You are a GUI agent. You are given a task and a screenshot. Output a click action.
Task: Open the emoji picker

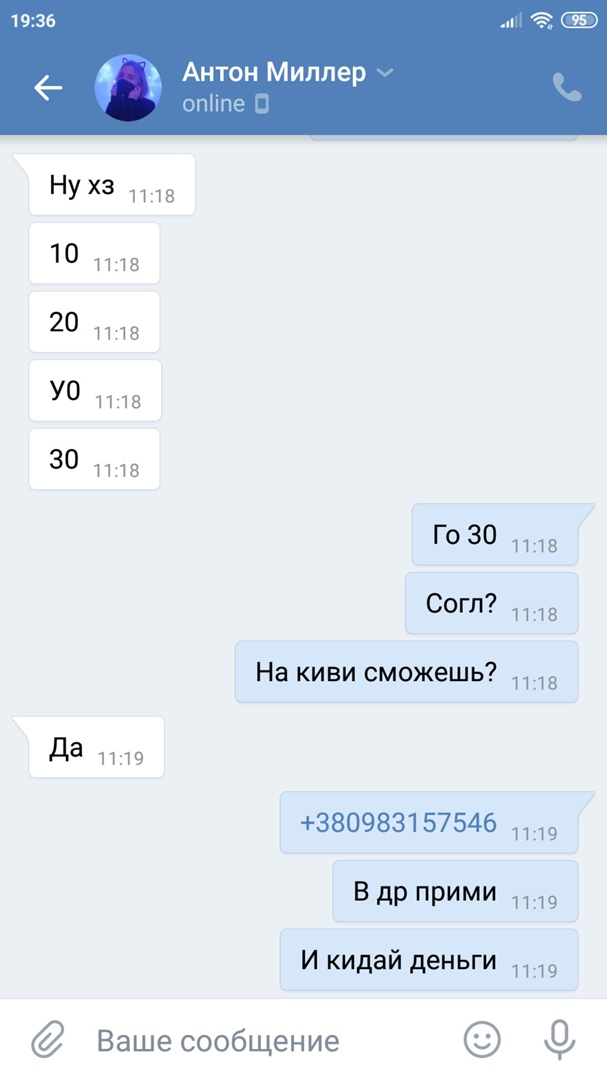tap(482, 1040)
